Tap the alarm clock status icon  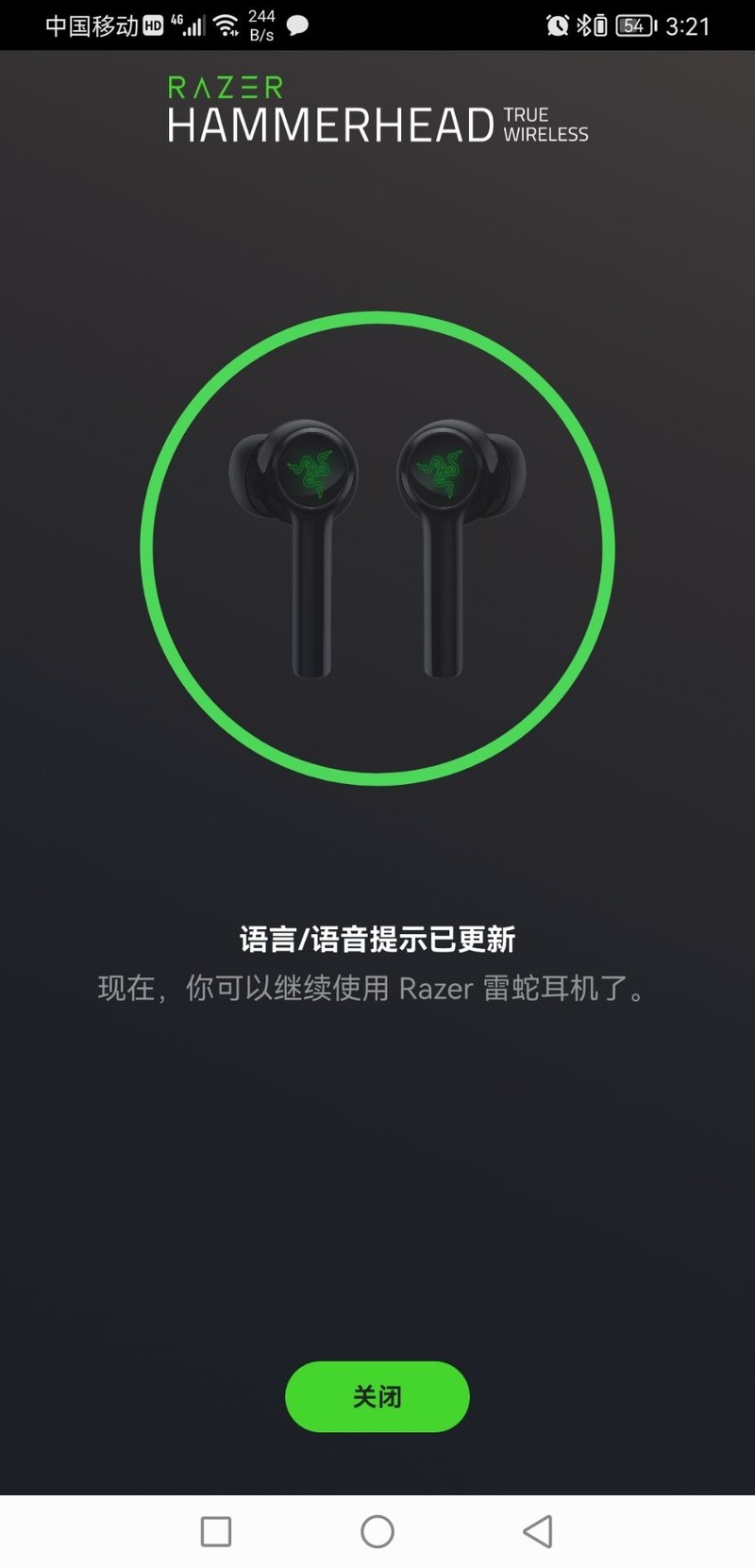559,25
